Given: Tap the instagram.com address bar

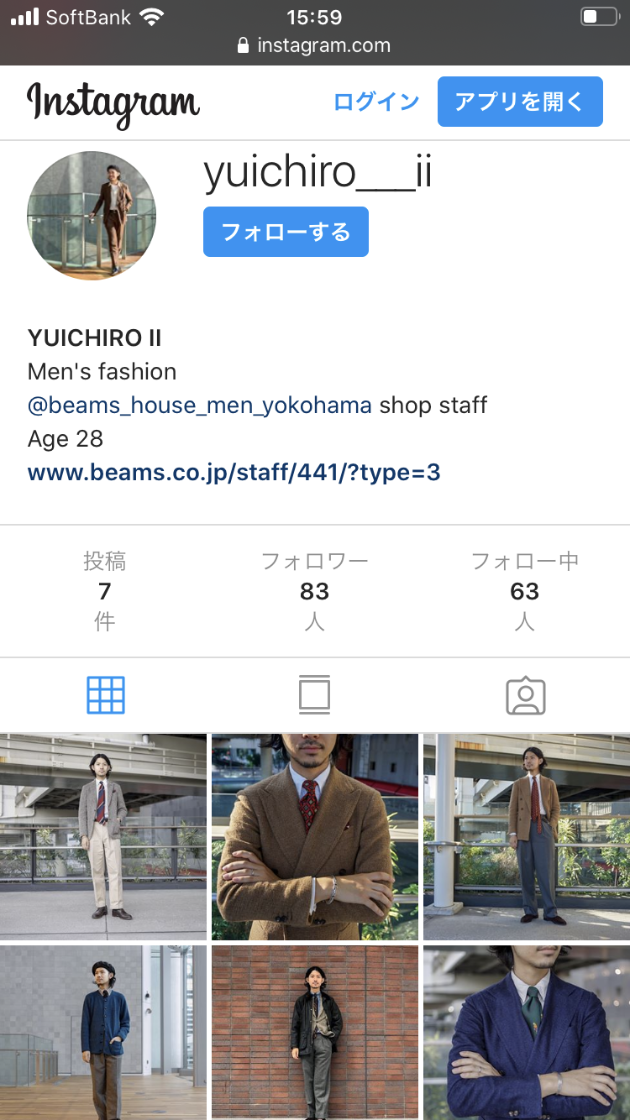Looking at the screenshot, I should [x=314, y=45].
